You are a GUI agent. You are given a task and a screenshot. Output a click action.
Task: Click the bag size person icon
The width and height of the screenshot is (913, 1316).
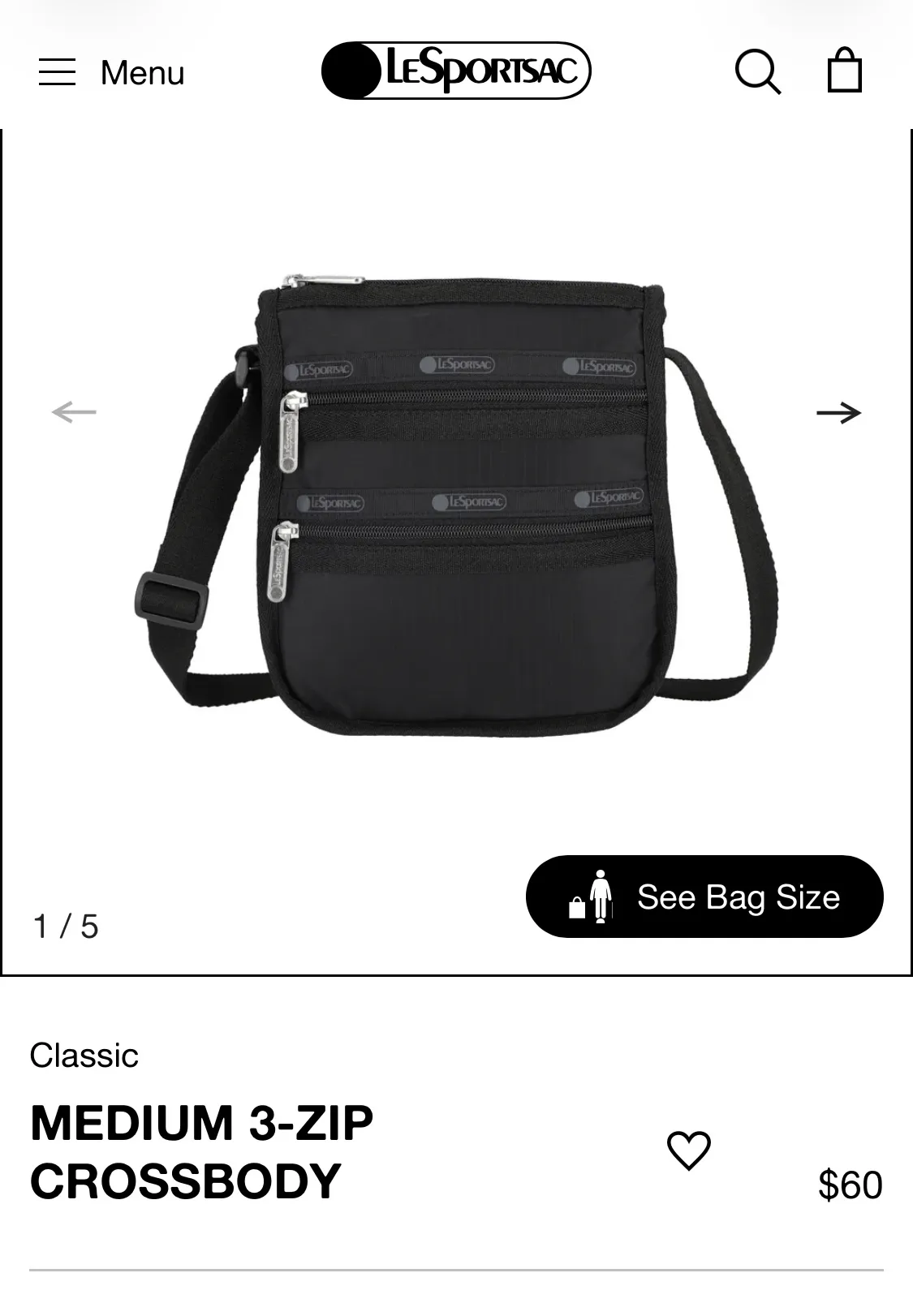coord(601,896)
